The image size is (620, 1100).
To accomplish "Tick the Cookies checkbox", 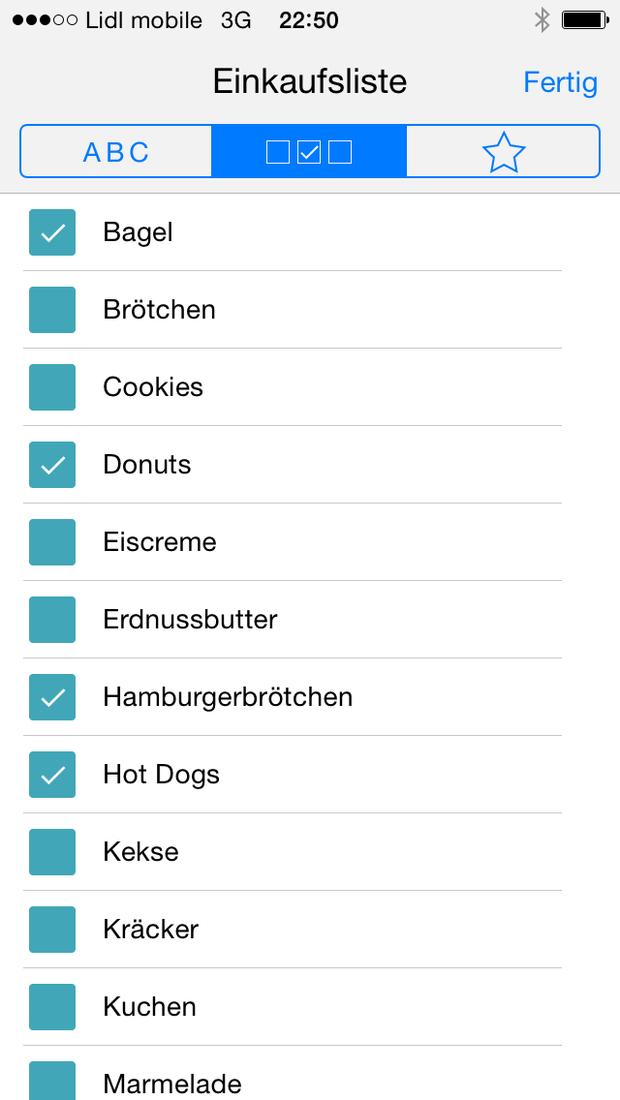I will click(x=52, y=387).
